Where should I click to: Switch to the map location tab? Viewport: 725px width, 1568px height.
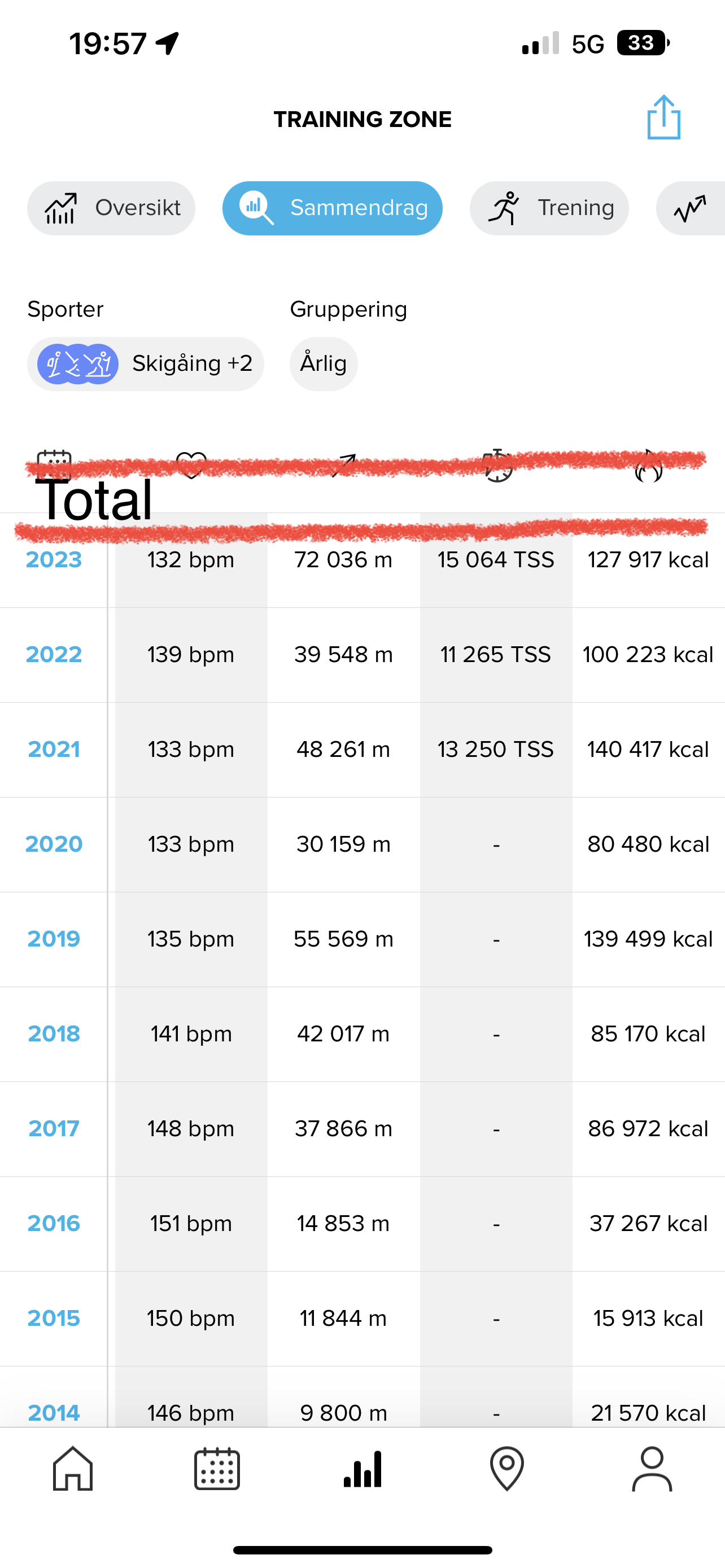click(507, 1468)
